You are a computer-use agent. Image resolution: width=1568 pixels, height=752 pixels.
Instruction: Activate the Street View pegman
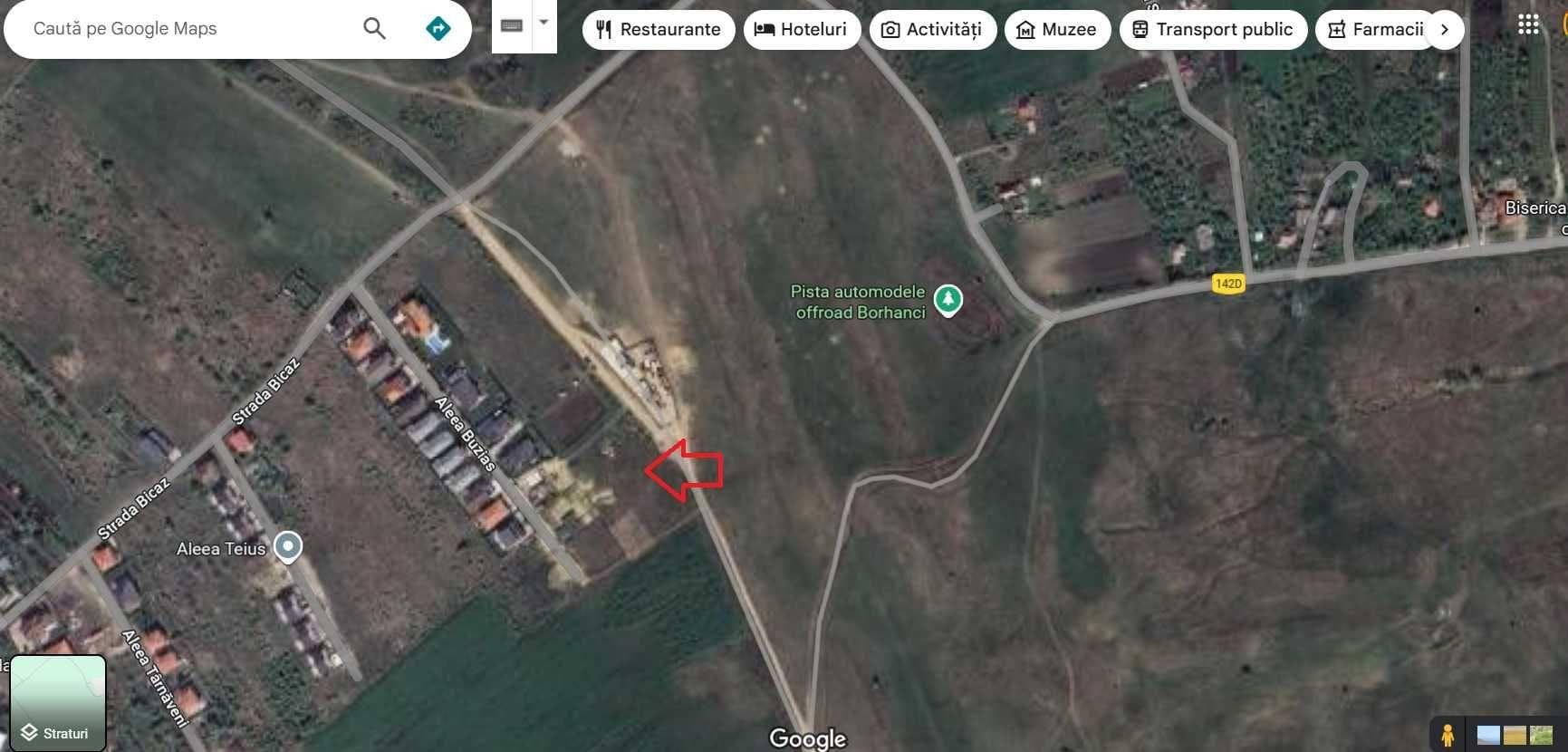pos(1448,734)
